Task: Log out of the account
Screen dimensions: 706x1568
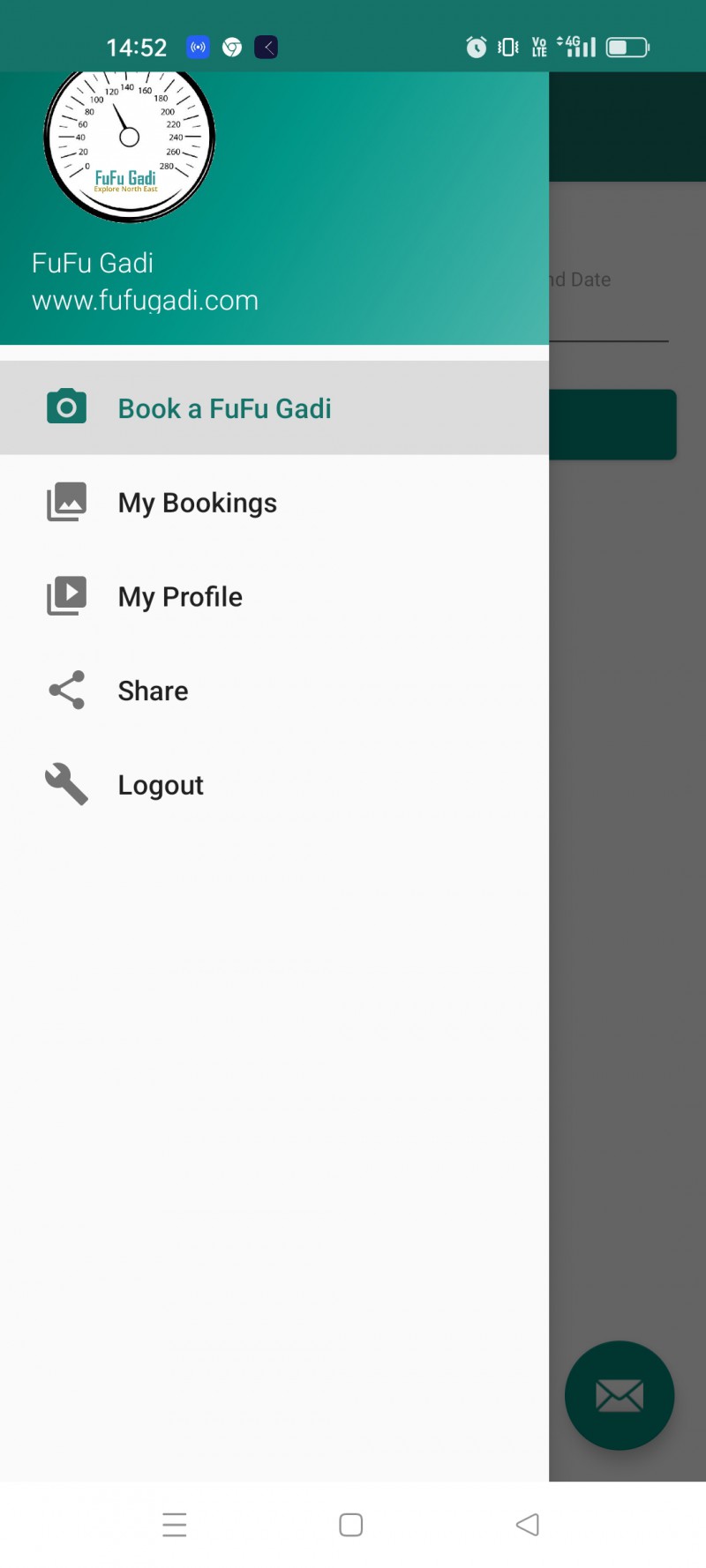Action: [x=274, y=785]
